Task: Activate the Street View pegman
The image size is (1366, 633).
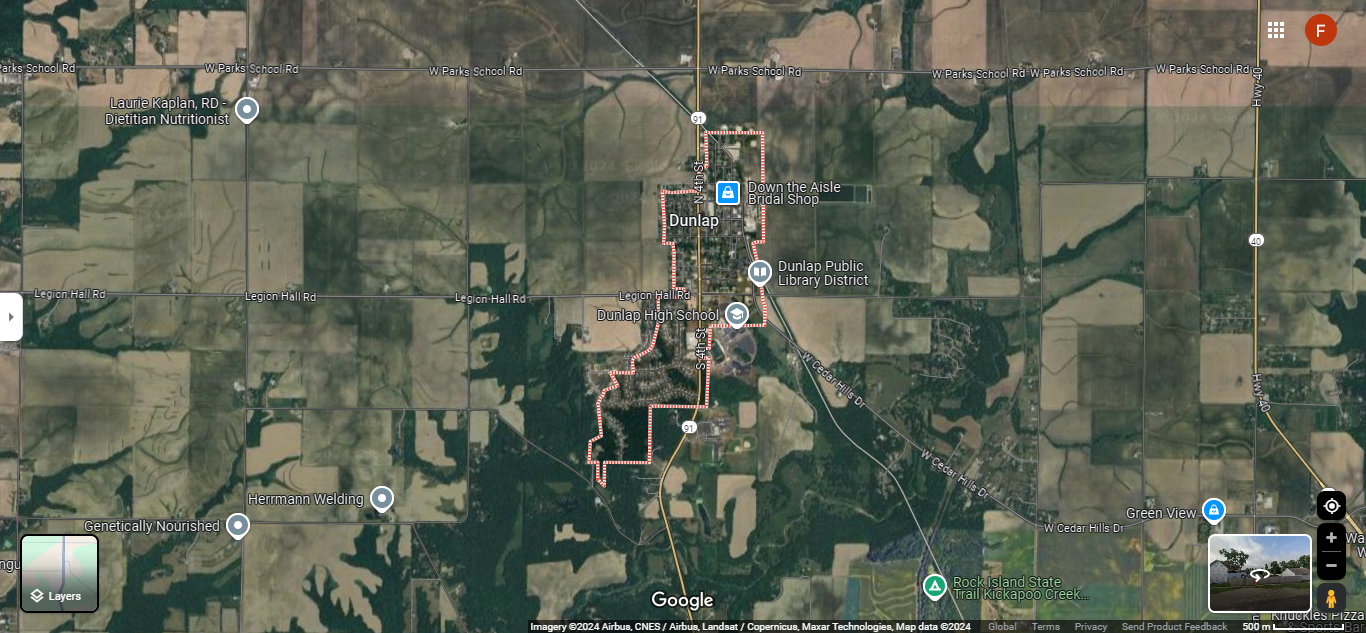Action: 1331,598
